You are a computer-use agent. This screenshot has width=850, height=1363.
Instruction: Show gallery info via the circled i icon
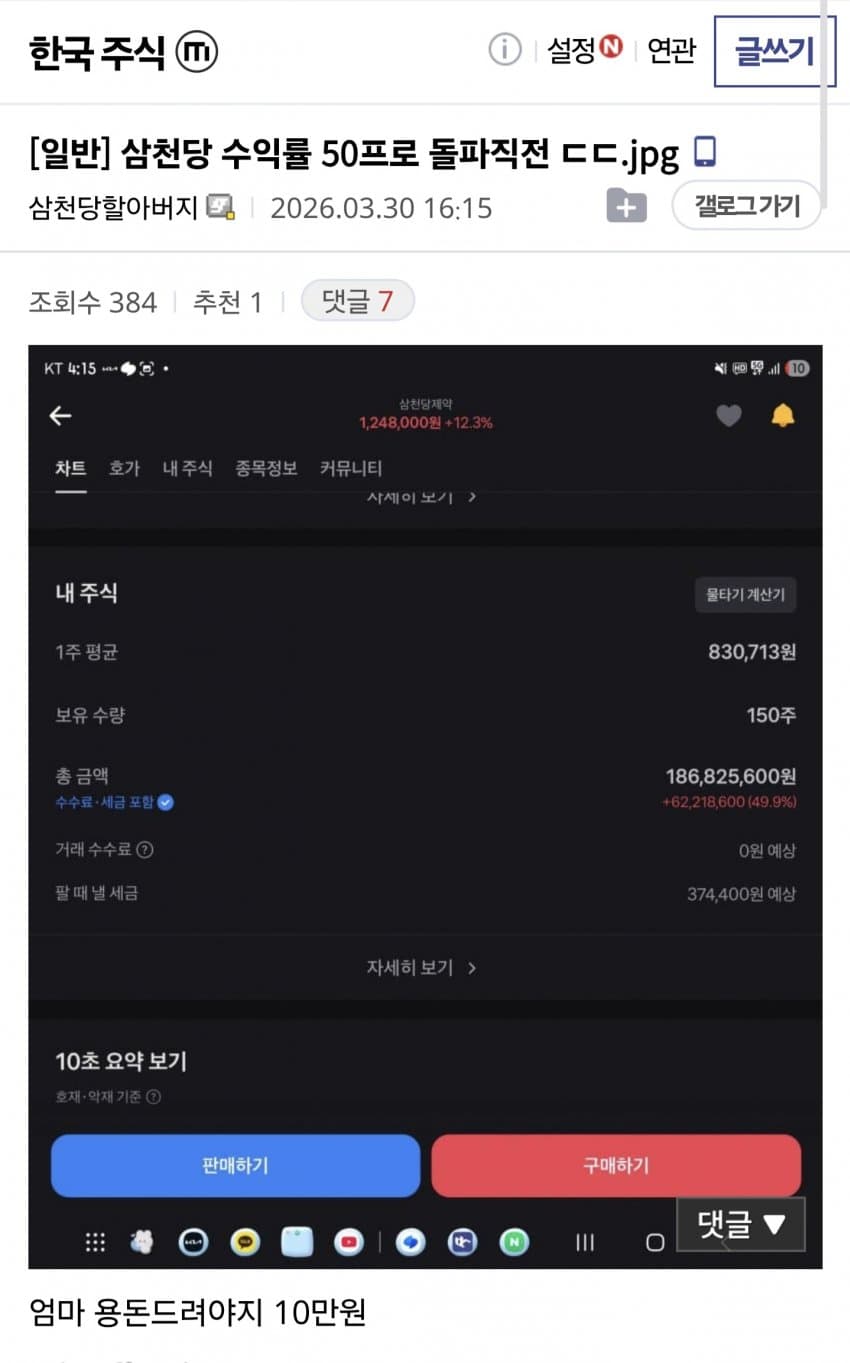point(505,49)
